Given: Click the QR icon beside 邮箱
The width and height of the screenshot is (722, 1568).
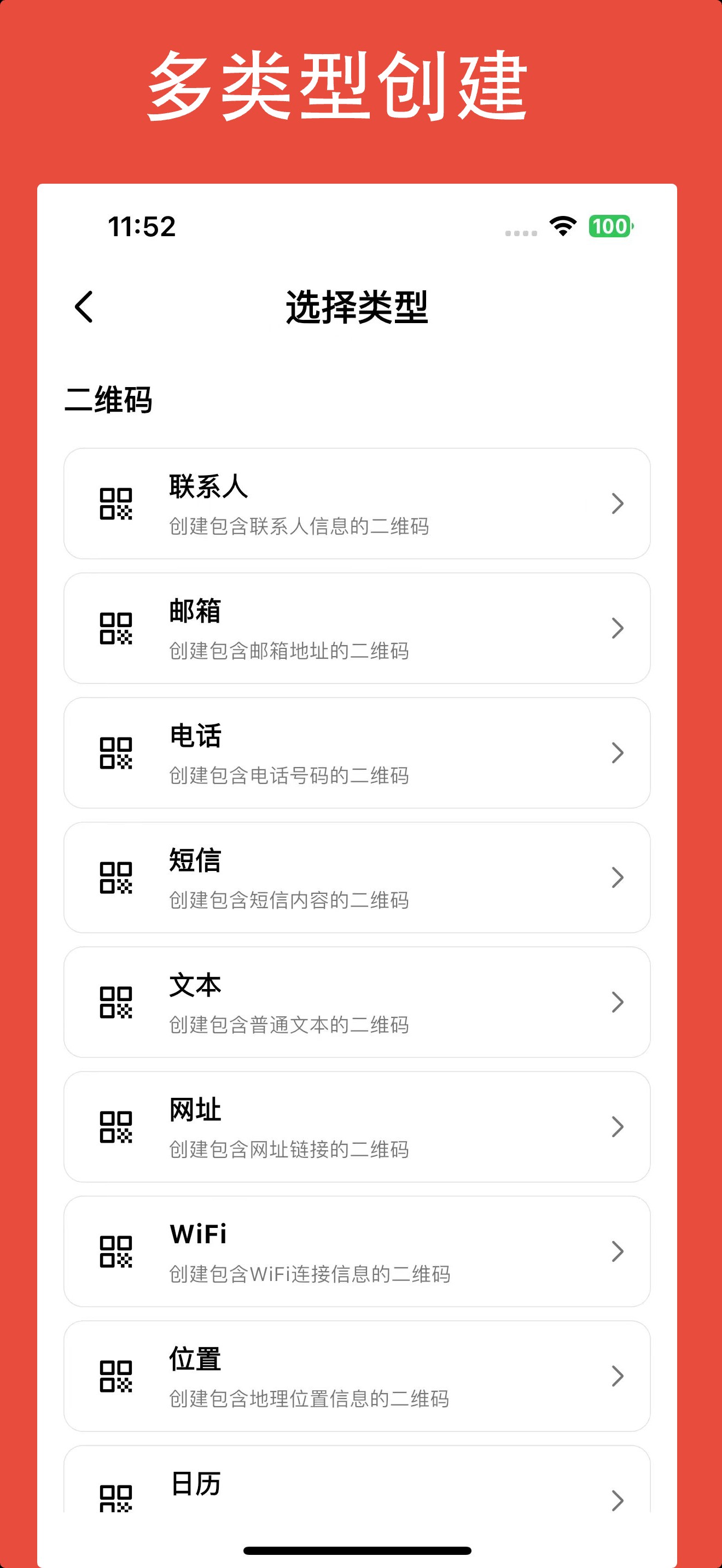Looking at the screenshot, I should pyautogui.click(x=118, y=628).
